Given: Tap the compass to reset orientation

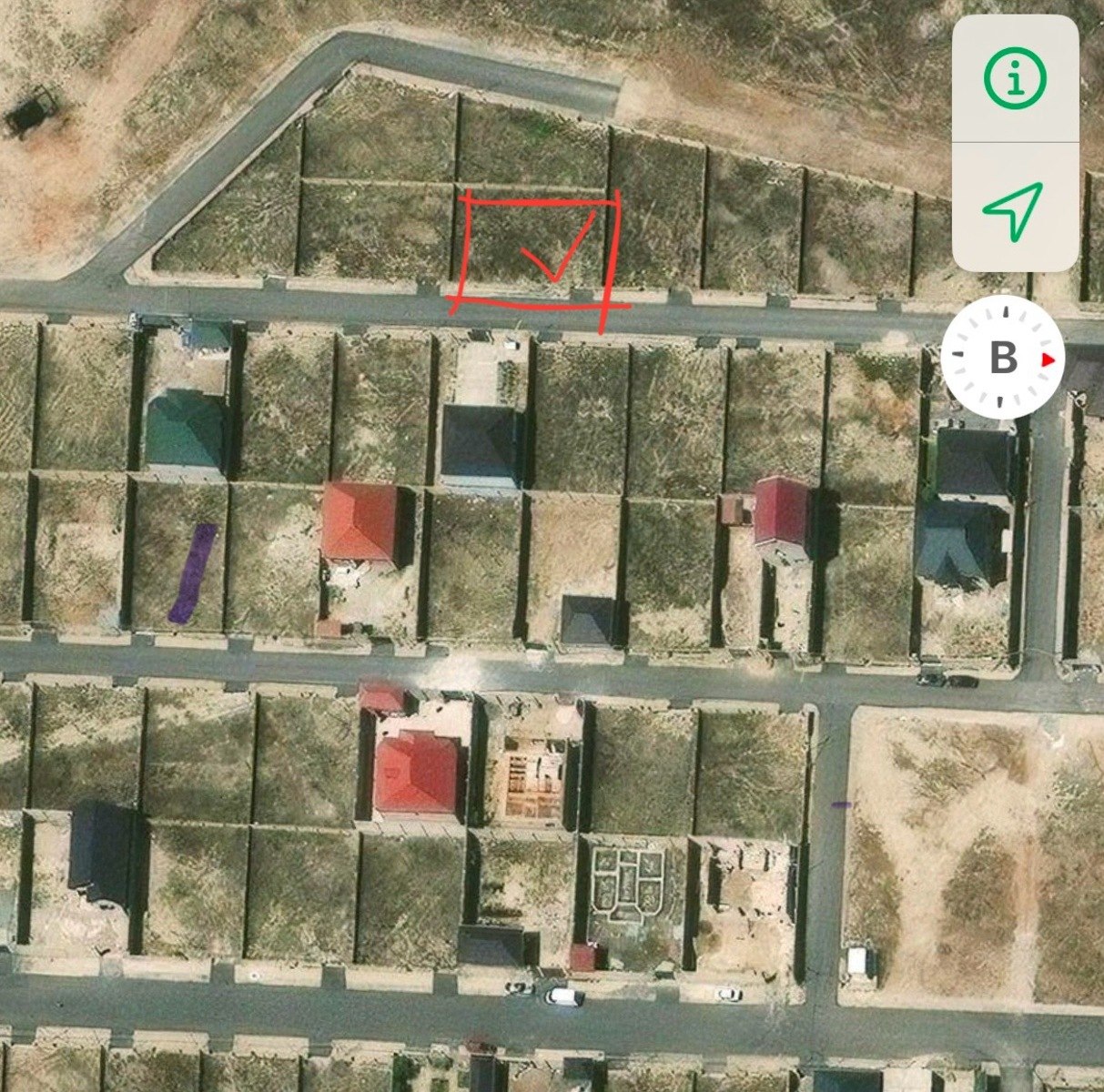Looking at the screenshot, I should [1003, 357].
